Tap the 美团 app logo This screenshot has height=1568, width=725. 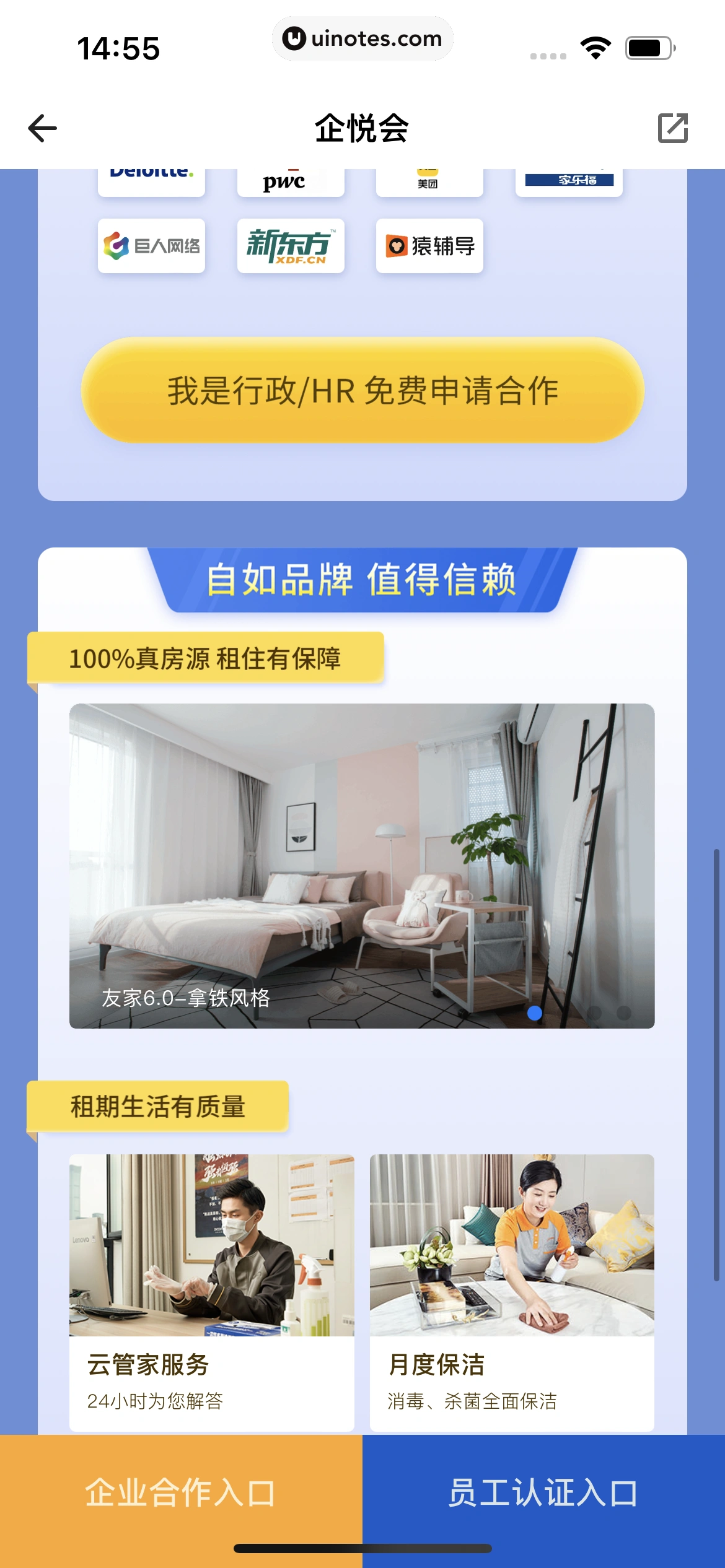(x=429, y=178)
